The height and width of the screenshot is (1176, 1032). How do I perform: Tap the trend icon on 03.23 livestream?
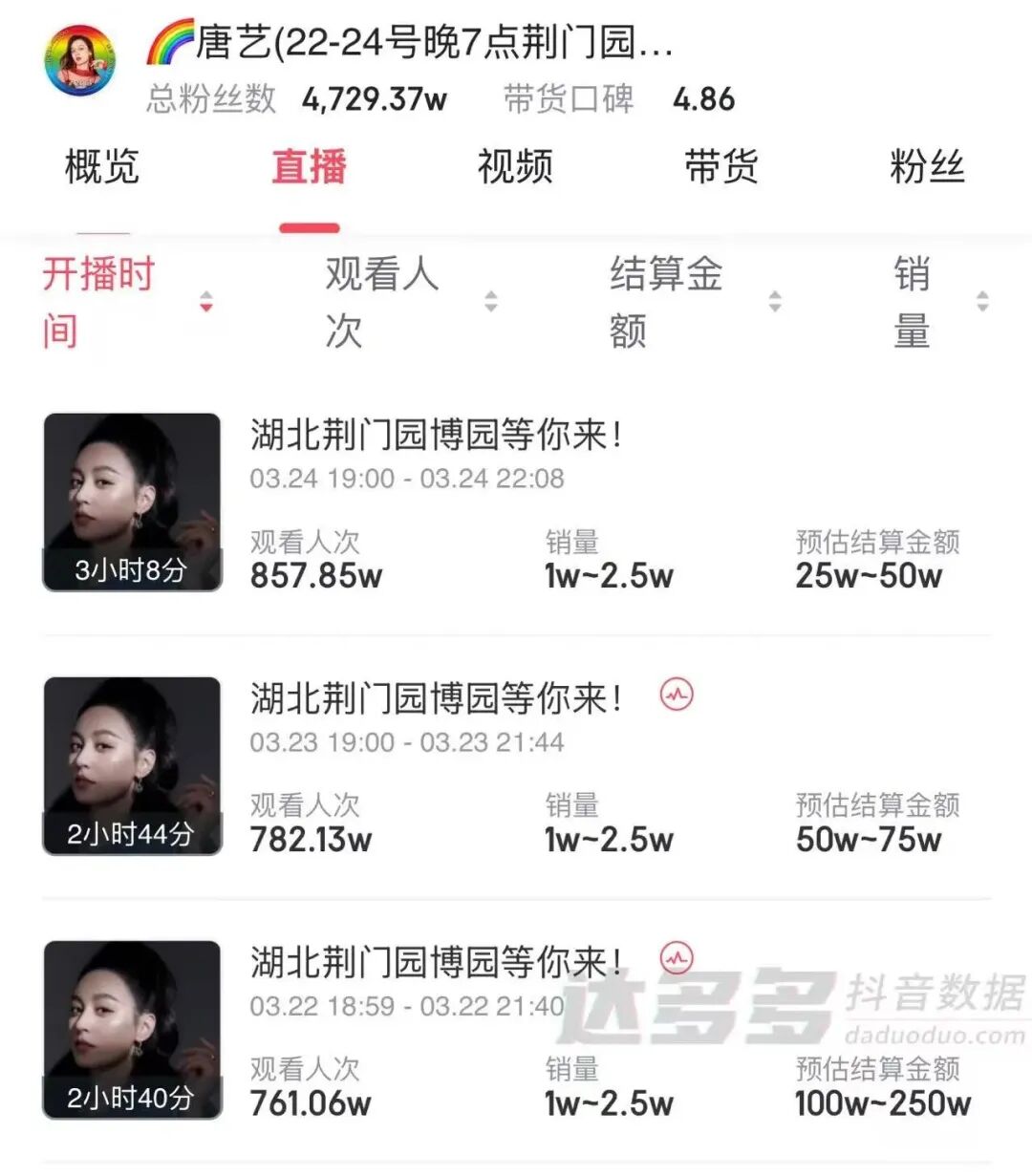[677, 695]
